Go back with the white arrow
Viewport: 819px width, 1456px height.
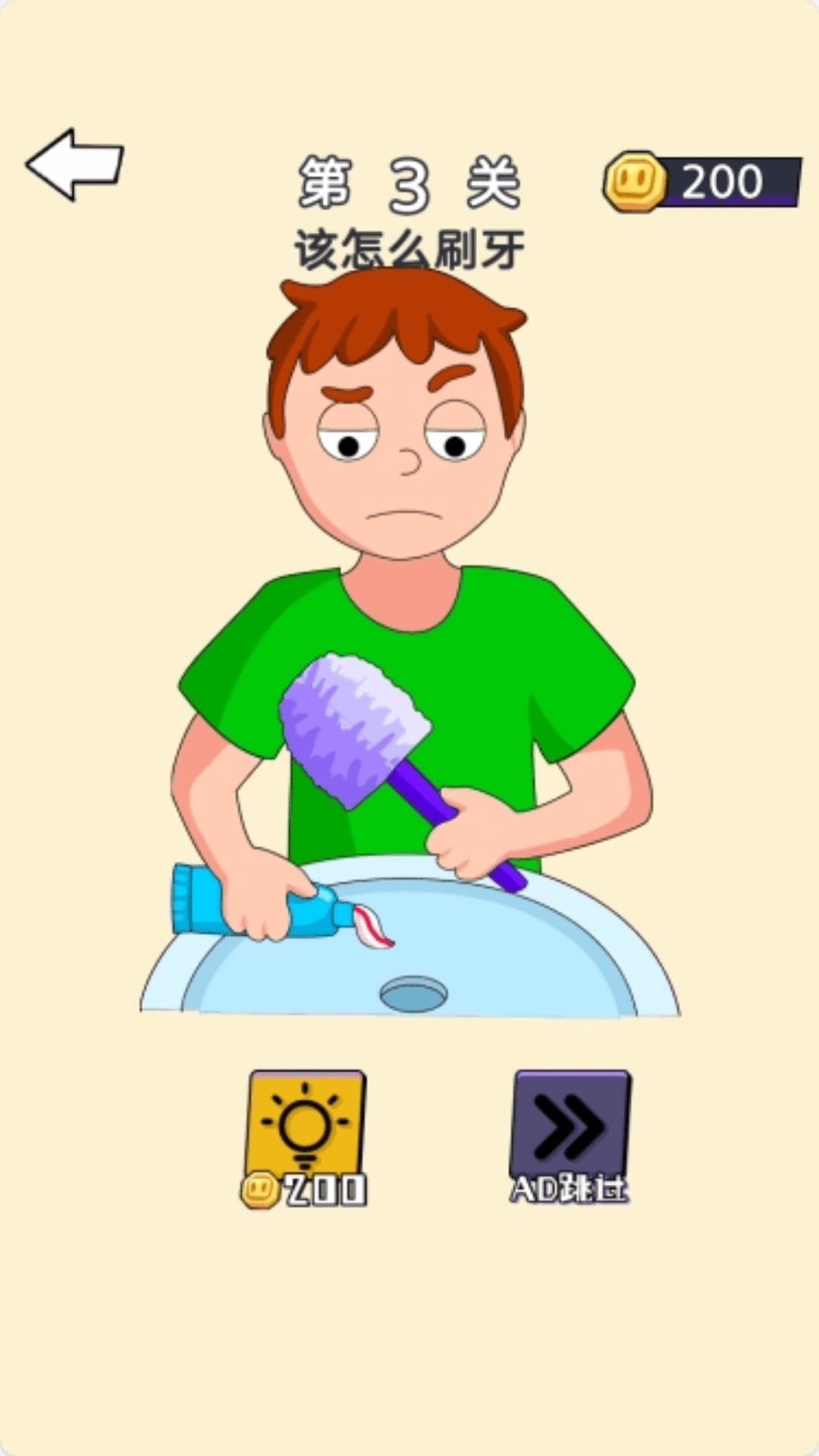pos(74,165)
